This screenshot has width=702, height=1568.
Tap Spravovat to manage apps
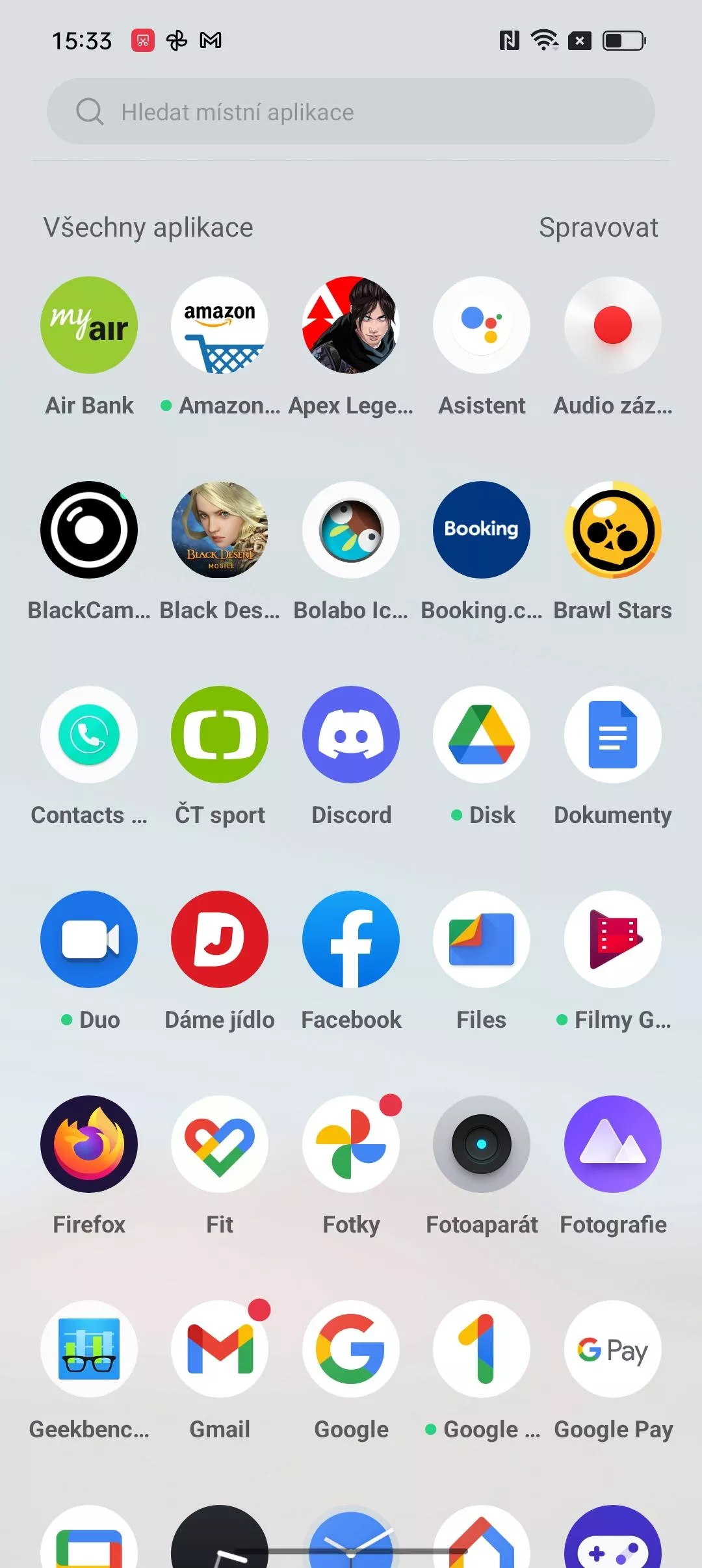[598, 228]
